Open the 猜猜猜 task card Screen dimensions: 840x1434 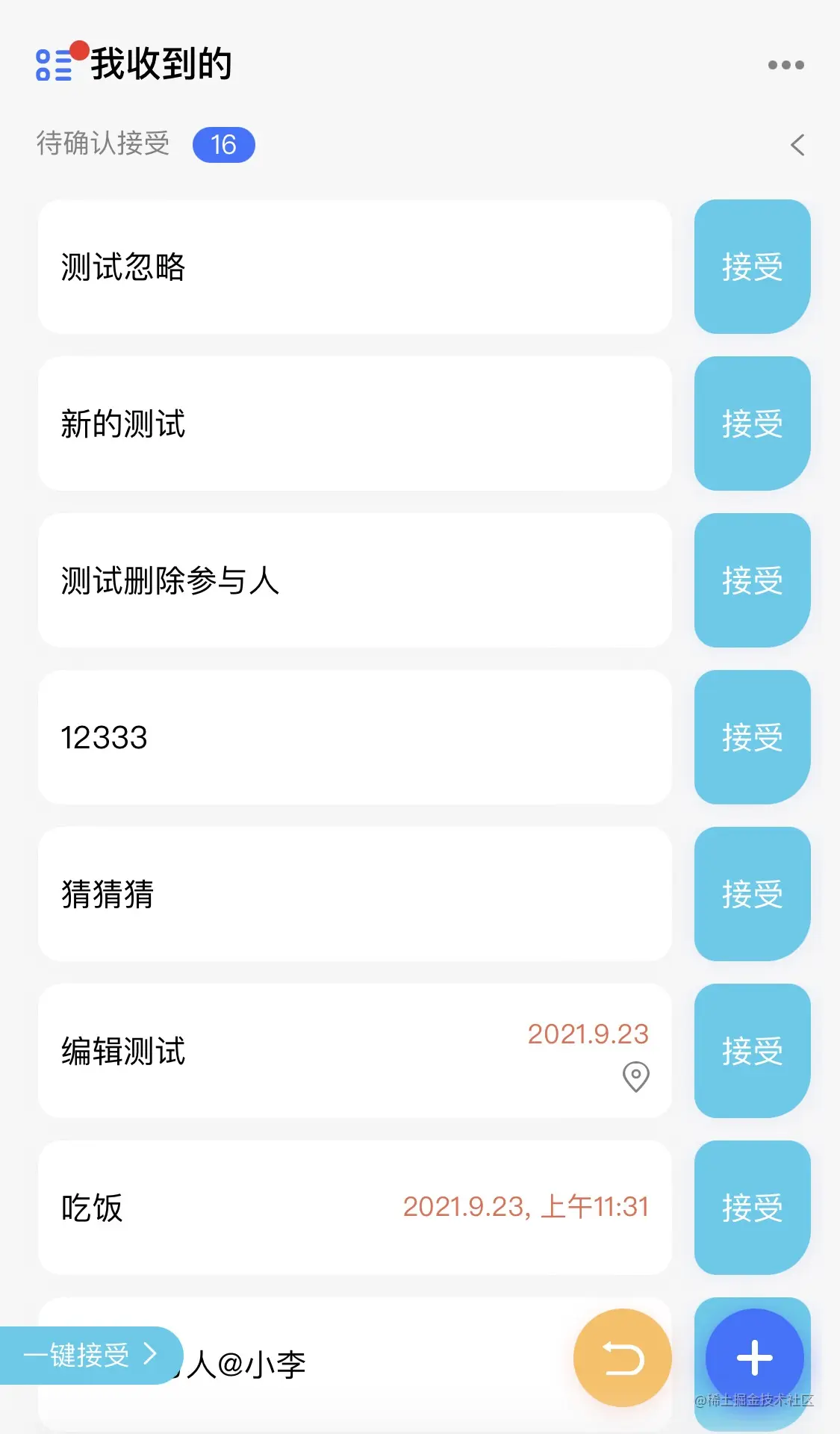pyautogui.click(x=355, y=894)
